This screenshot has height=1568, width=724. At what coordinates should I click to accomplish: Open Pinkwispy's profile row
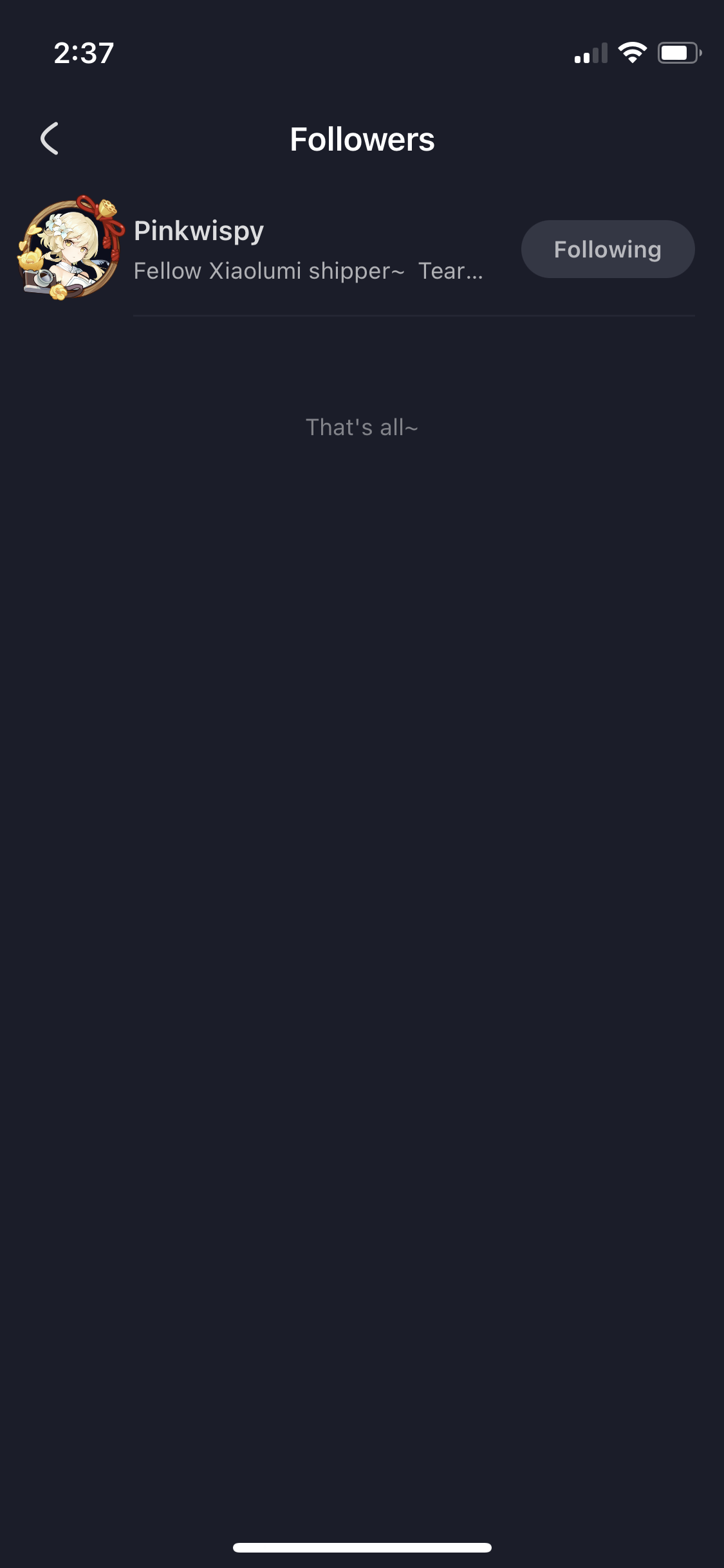(309, 250)
